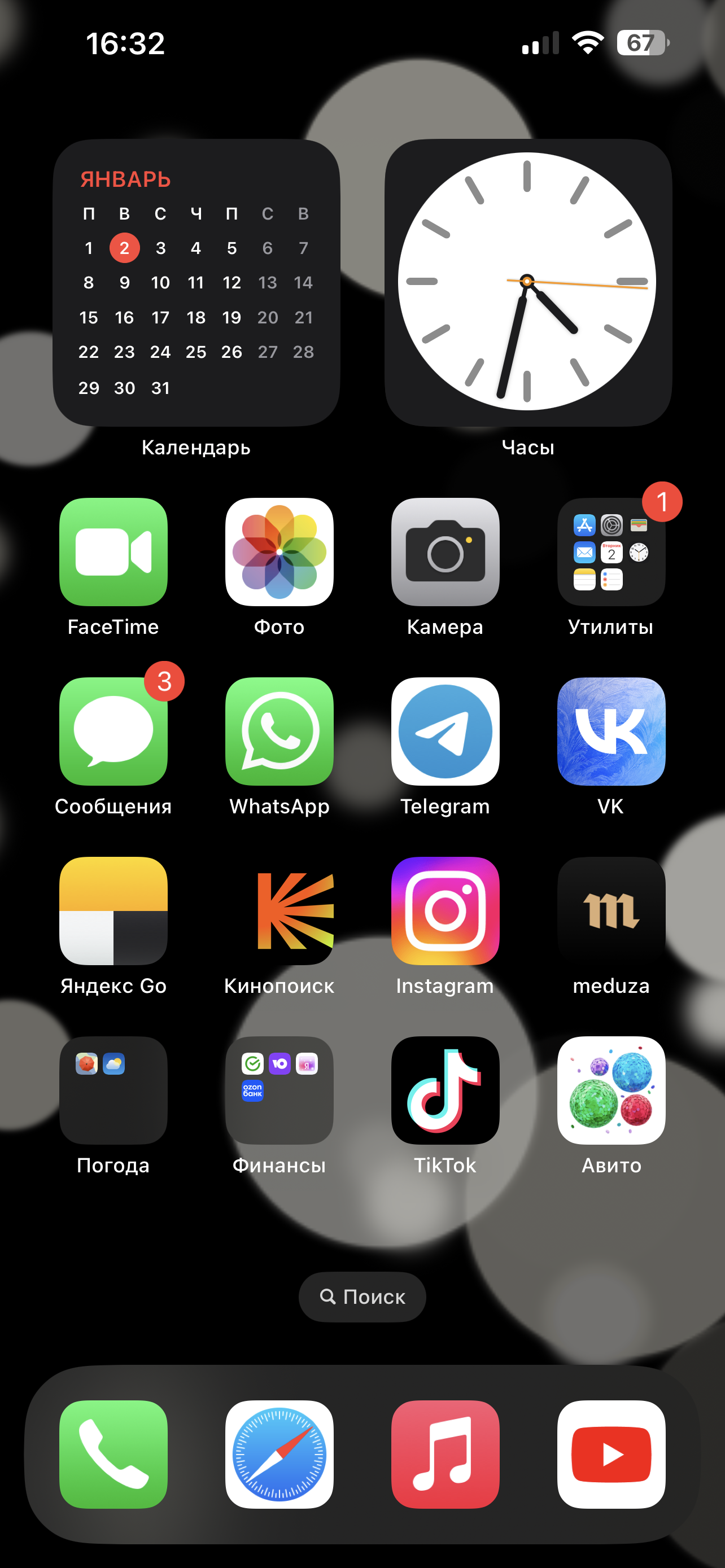Launch WhatsApp
The width and height of the screenshot is (725, 1568).
(279, 731)
